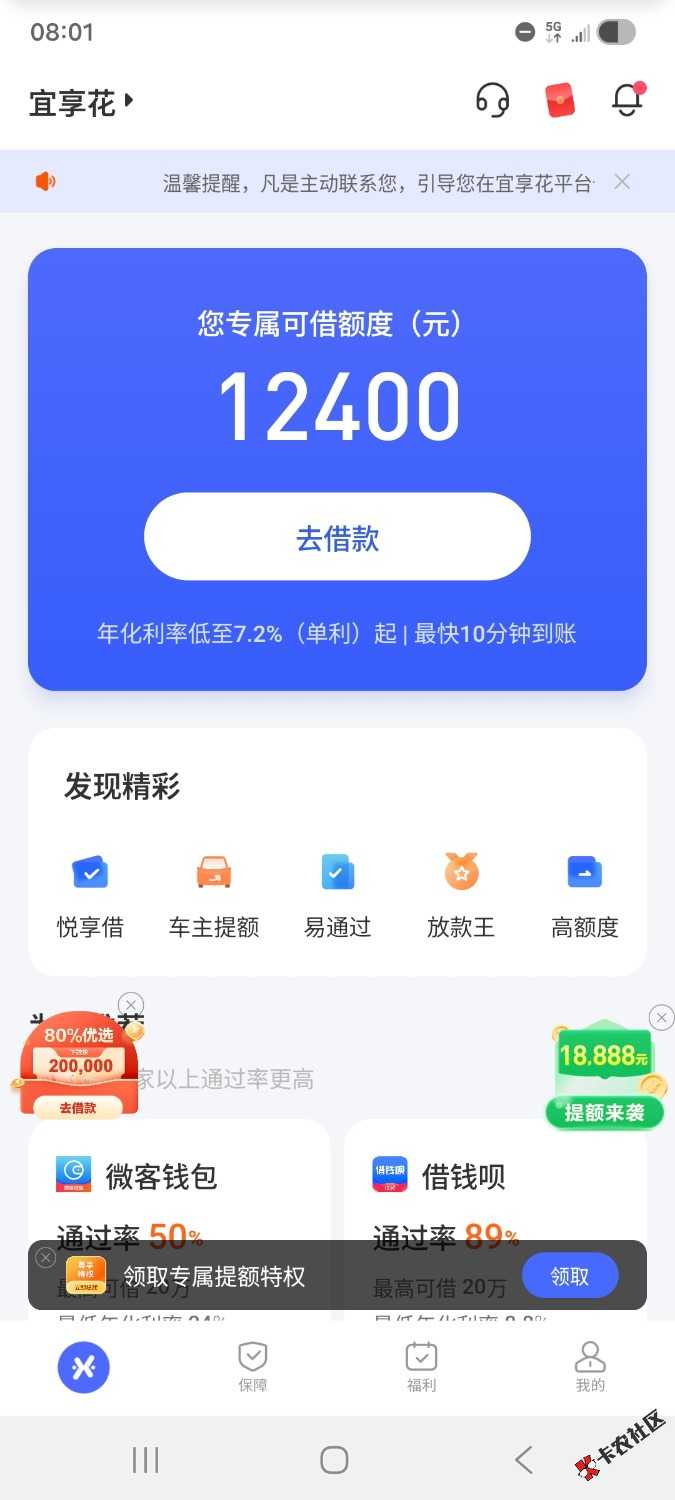Select 车主提额 option

pos(214,894)
